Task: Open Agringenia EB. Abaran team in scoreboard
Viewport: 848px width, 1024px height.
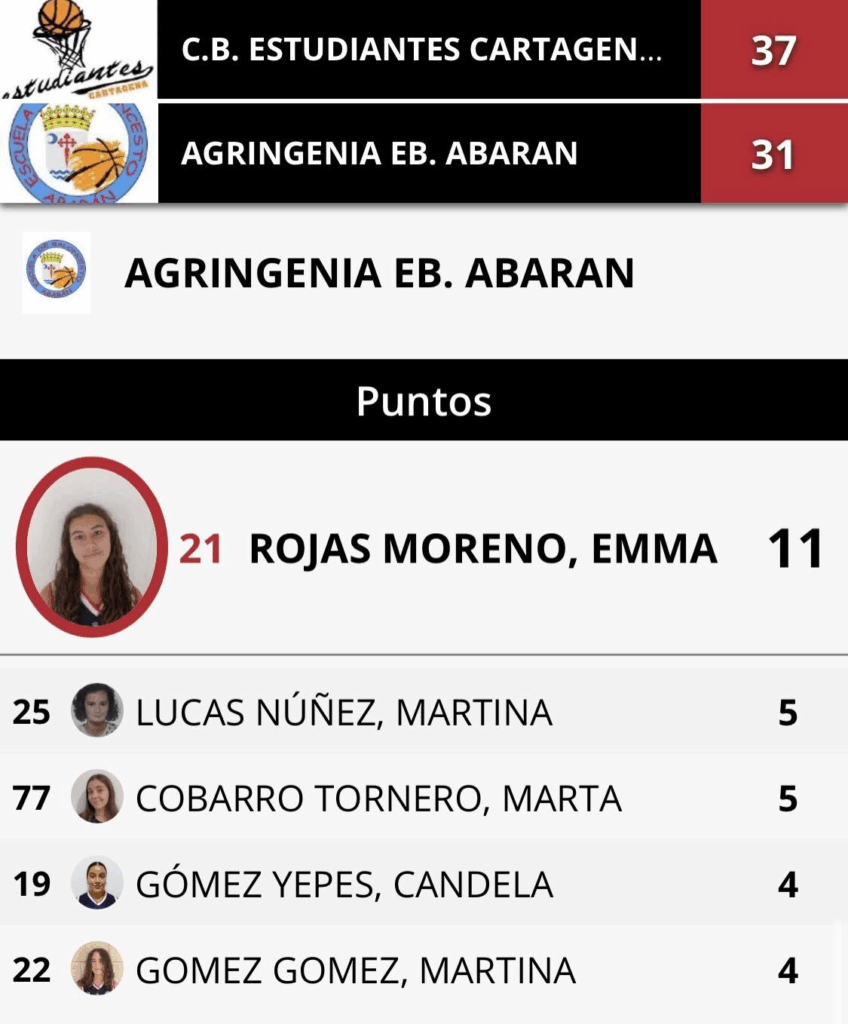Action: pos(380,154)
